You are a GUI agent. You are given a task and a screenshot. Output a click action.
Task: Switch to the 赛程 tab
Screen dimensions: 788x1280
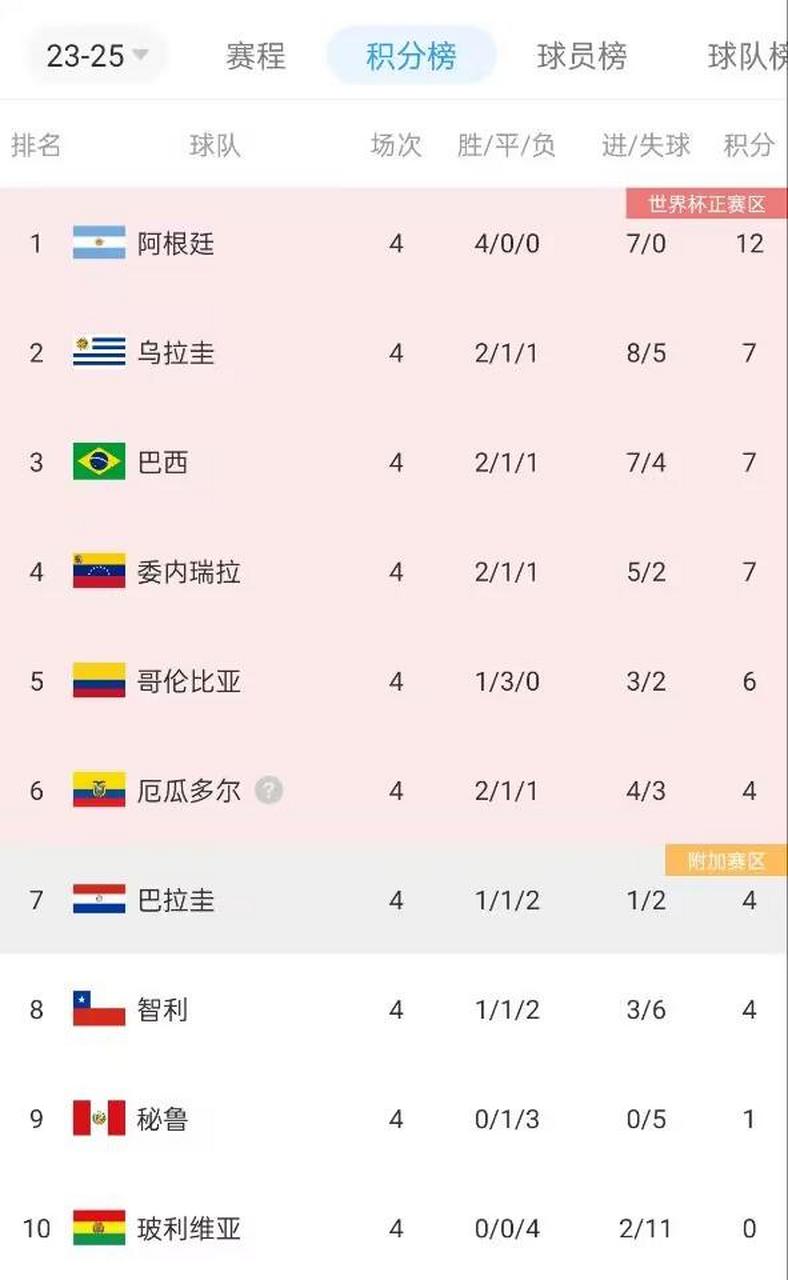click(256, 57)
